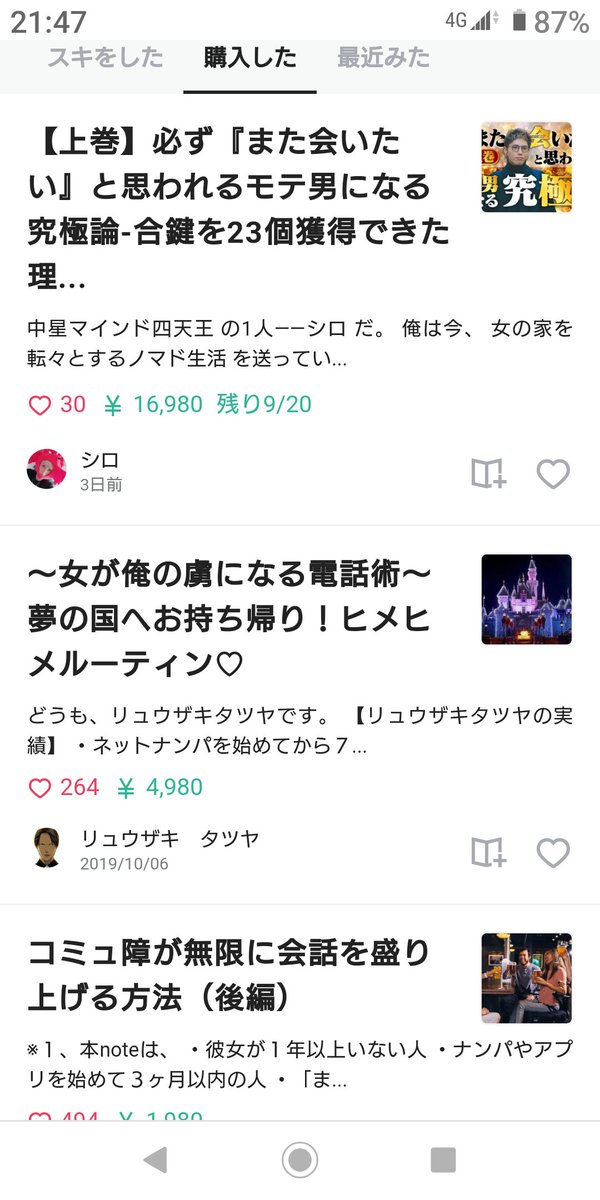Add シロ's article to a magazine
This screenshot has width=600, height=1200.
tap(489, 473)
